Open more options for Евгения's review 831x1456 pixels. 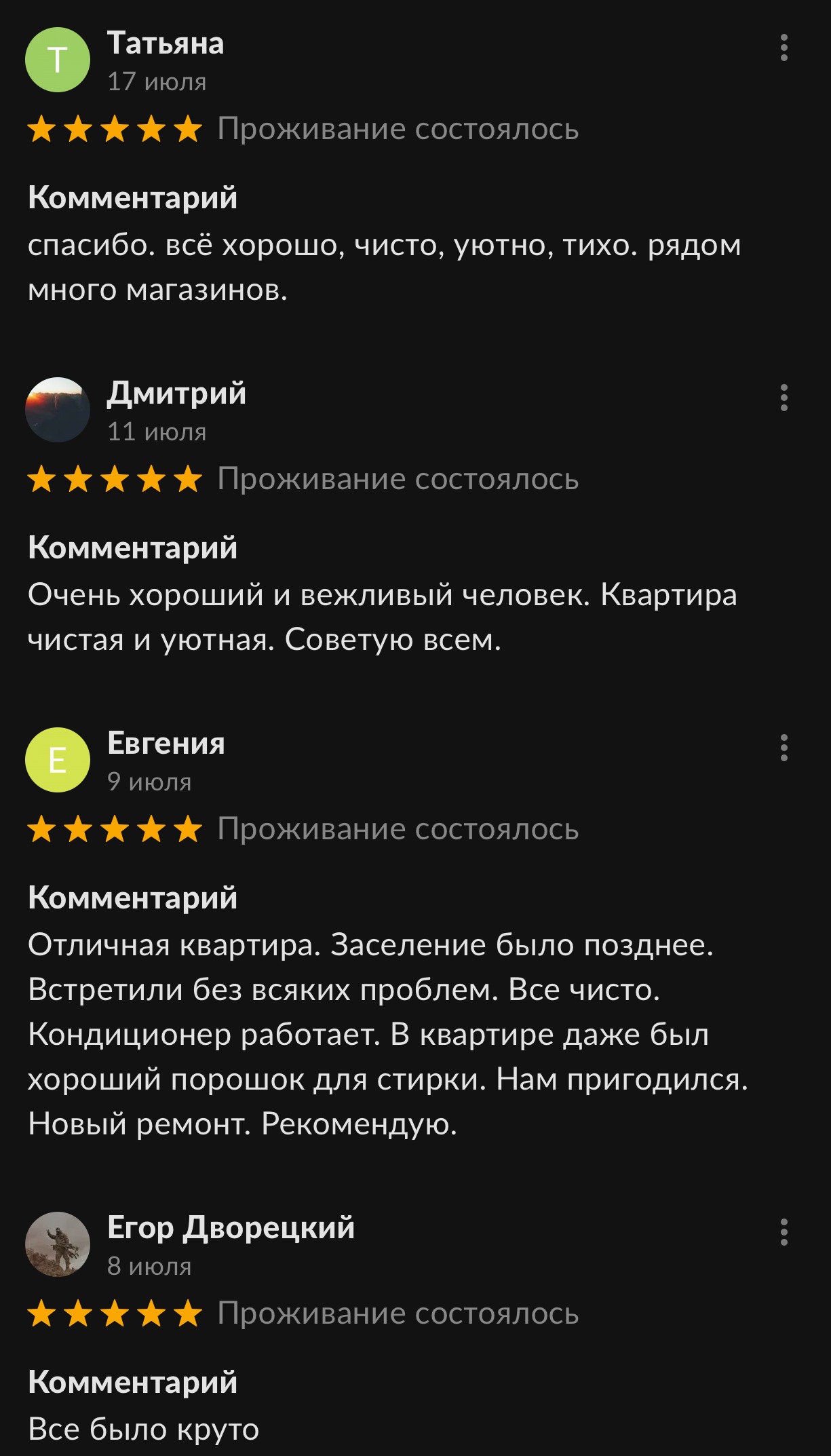click(x=784, y=748)
